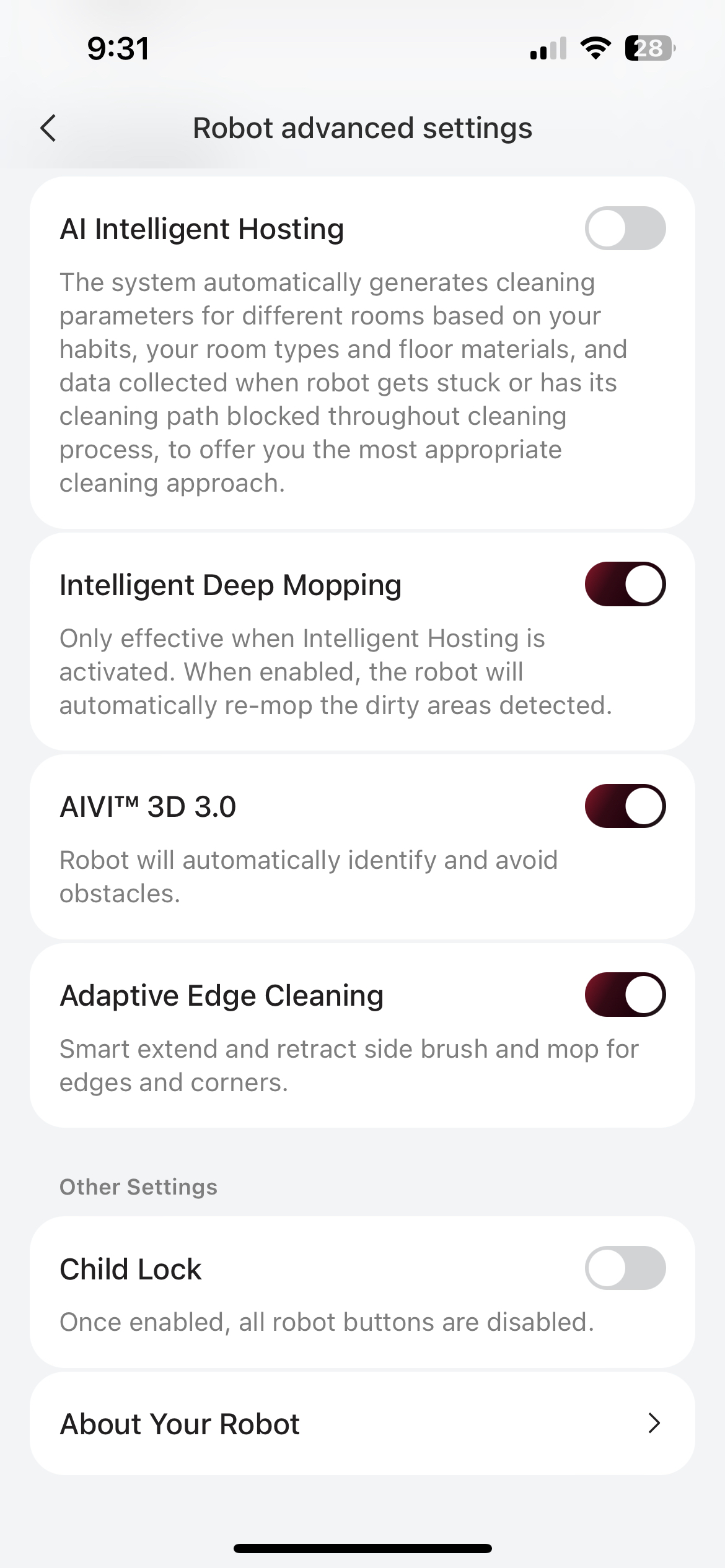
Task: Go back from Robot advanced settings
Action: 48,128
